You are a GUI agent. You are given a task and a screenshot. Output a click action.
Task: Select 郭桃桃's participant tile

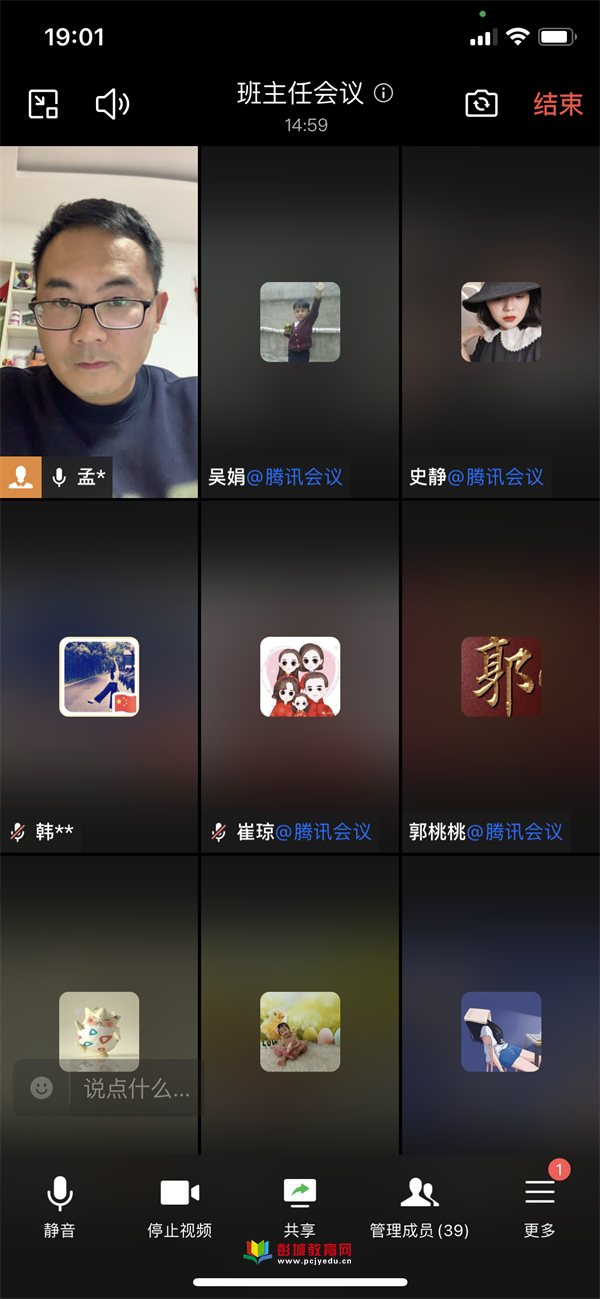point(501,677)
